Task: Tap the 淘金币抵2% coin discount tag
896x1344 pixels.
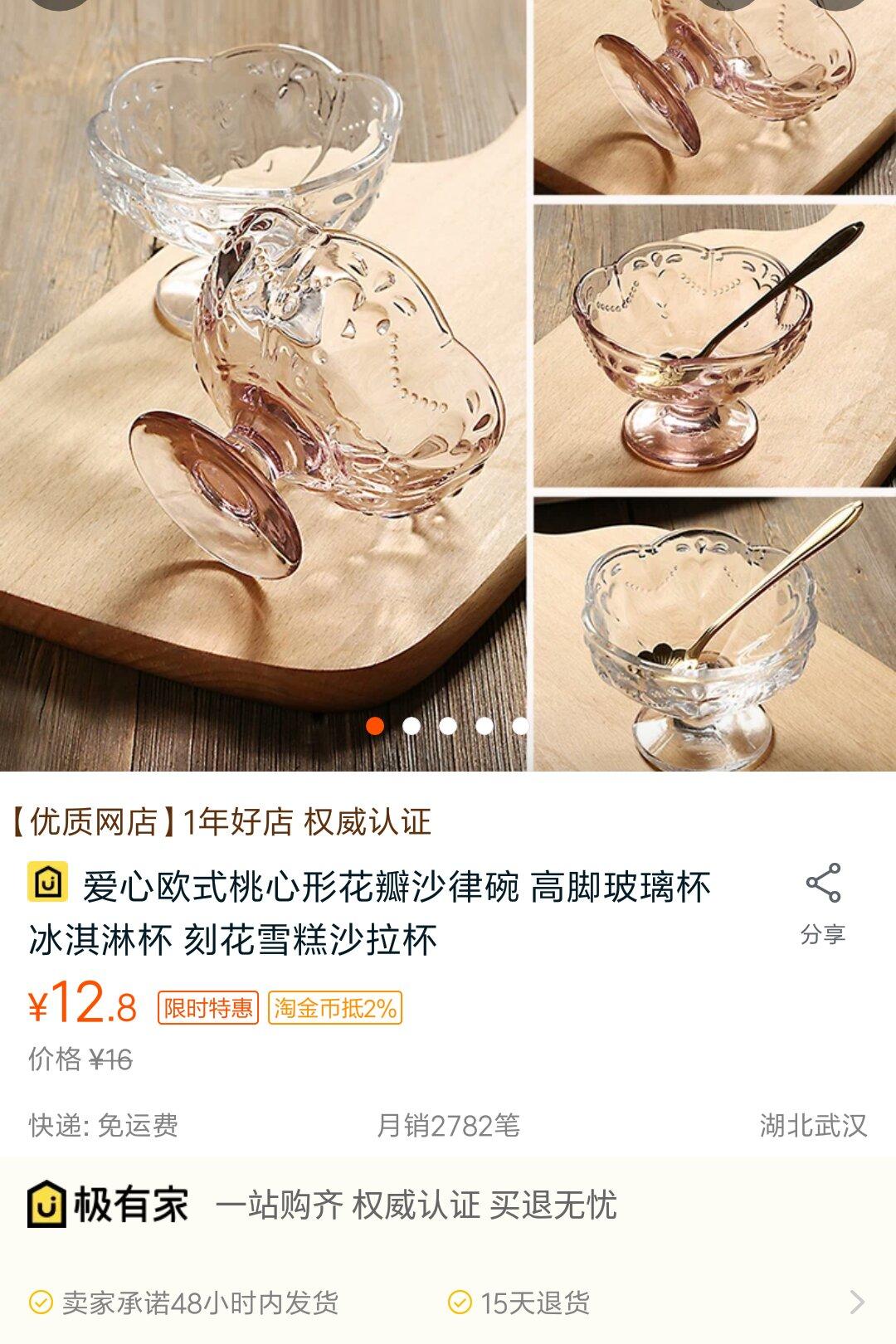Action: coord(335,1008)
